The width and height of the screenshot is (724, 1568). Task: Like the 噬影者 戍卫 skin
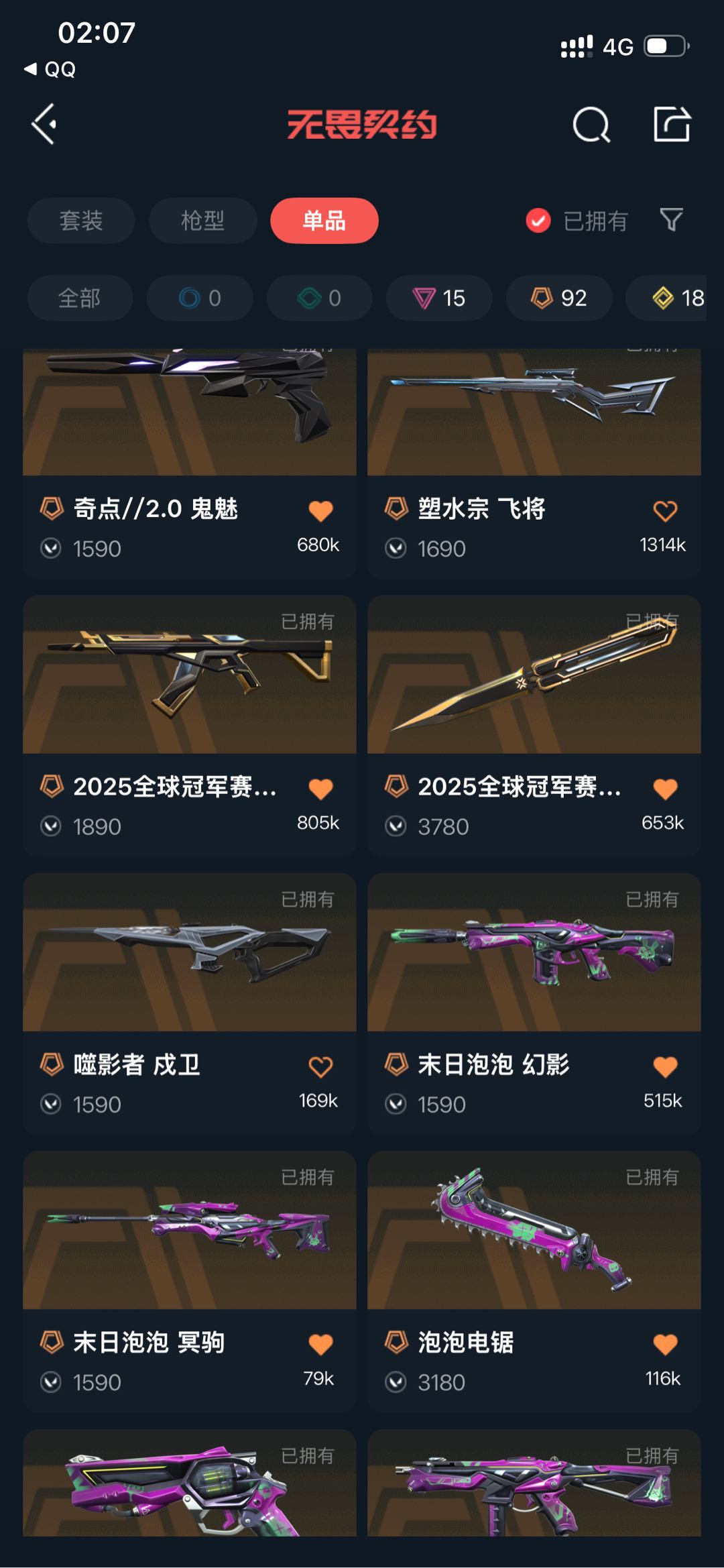pyautogui.click(x=320, y=1066)
